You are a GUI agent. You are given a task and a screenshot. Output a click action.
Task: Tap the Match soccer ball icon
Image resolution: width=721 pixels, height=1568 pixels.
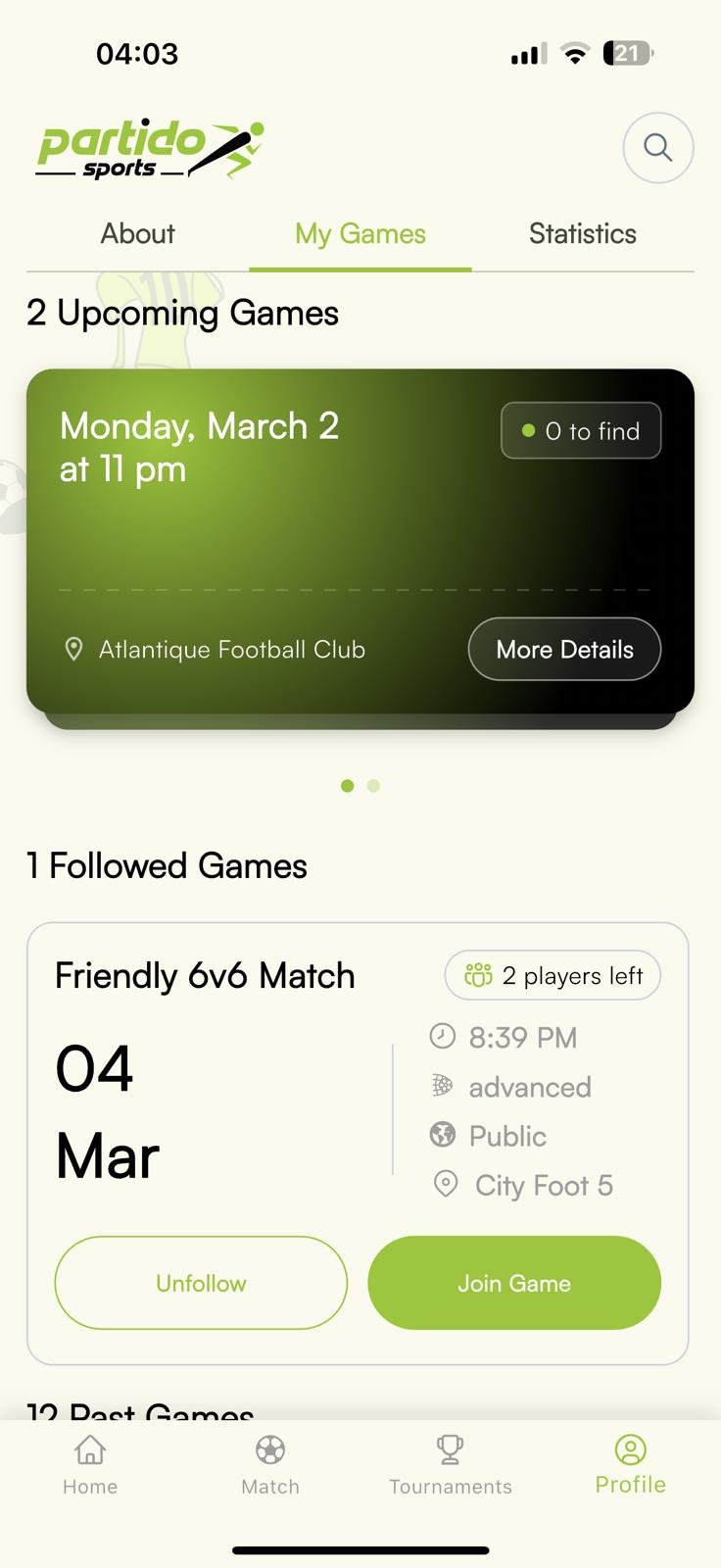pyautogui.click(x=269, y=1449)
